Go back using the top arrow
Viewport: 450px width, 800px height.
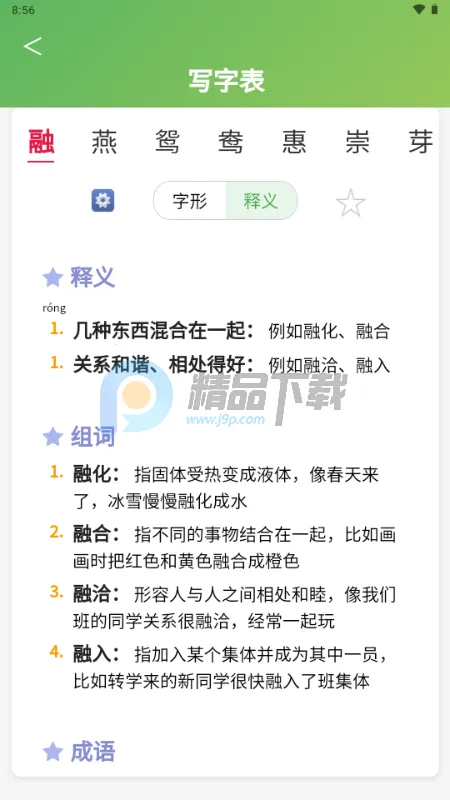click(x=33, y=46)
